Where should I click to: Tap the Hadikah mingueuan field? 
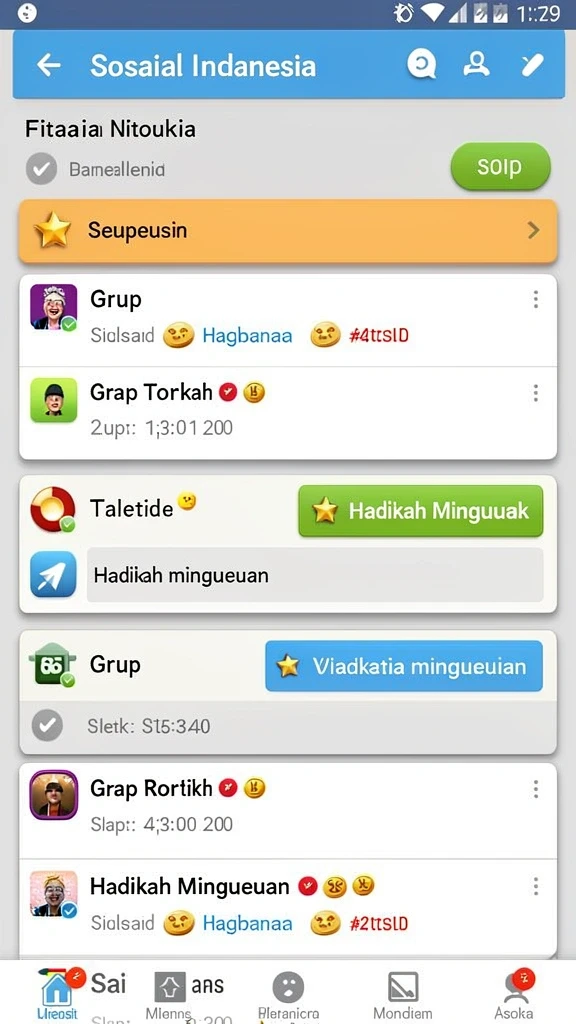click(x=315, y=575)
